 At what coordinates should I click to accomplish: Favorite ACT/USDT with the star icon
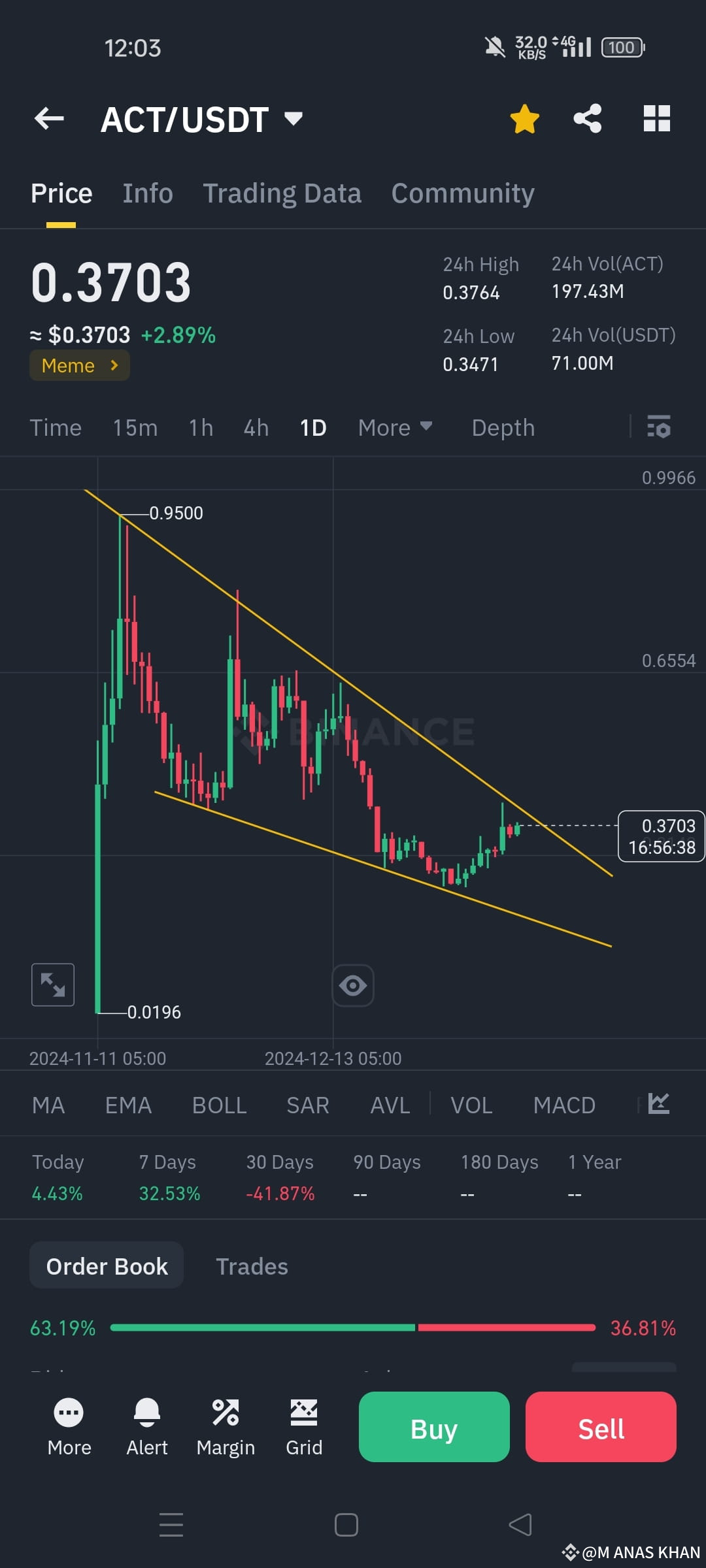click(524, 118)
